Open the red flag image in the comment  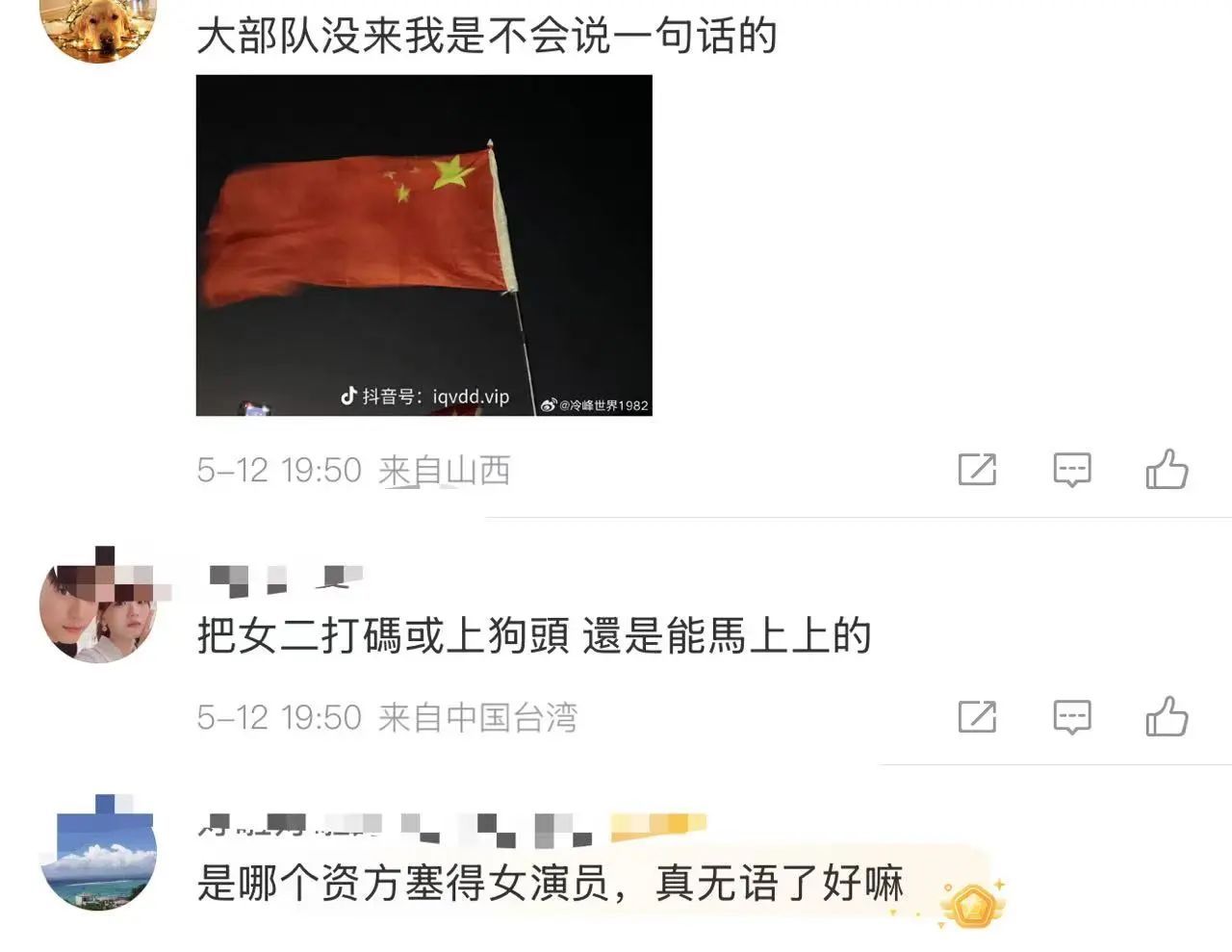(423, 245)
